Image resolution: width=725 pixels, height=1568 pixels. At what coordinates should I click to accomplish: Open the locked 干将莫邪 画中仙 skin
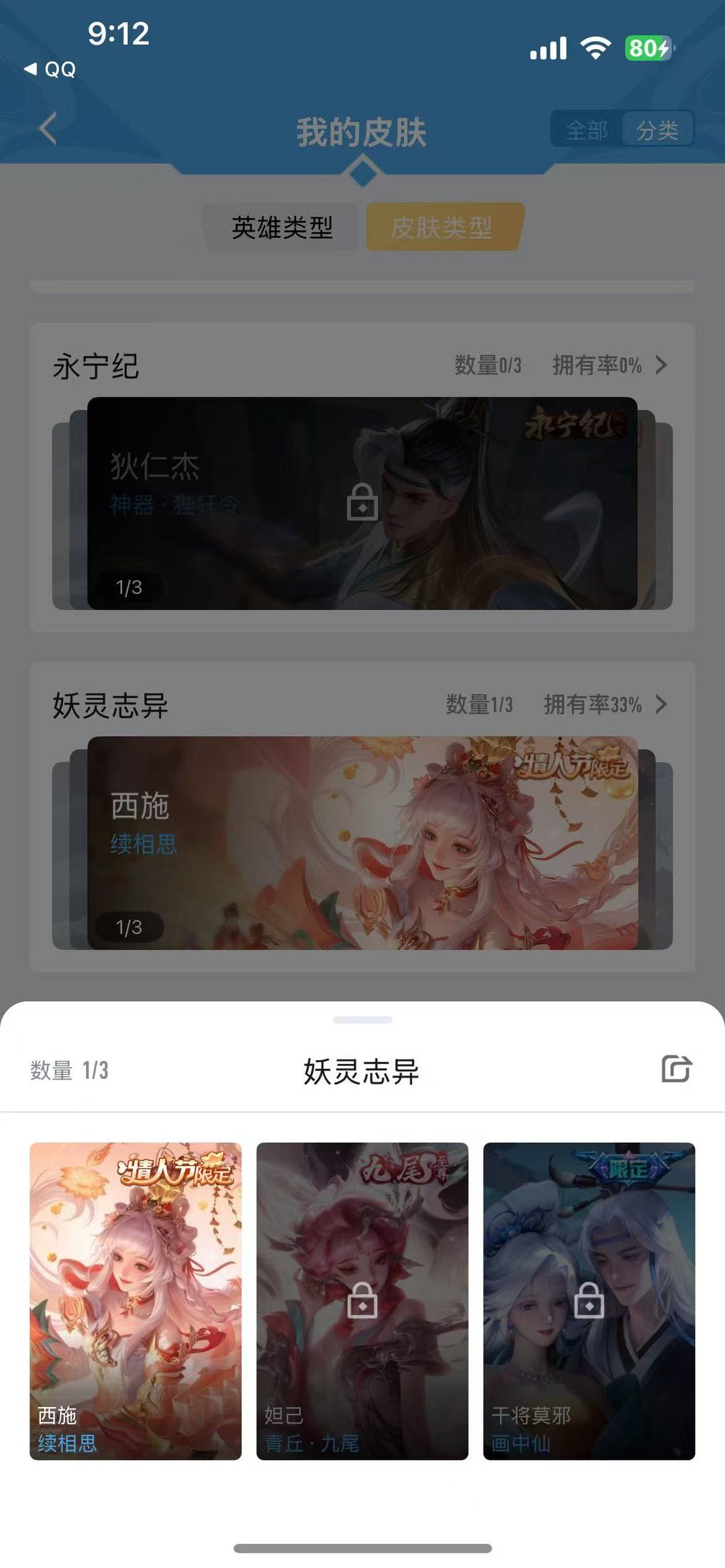[589, 1301]
